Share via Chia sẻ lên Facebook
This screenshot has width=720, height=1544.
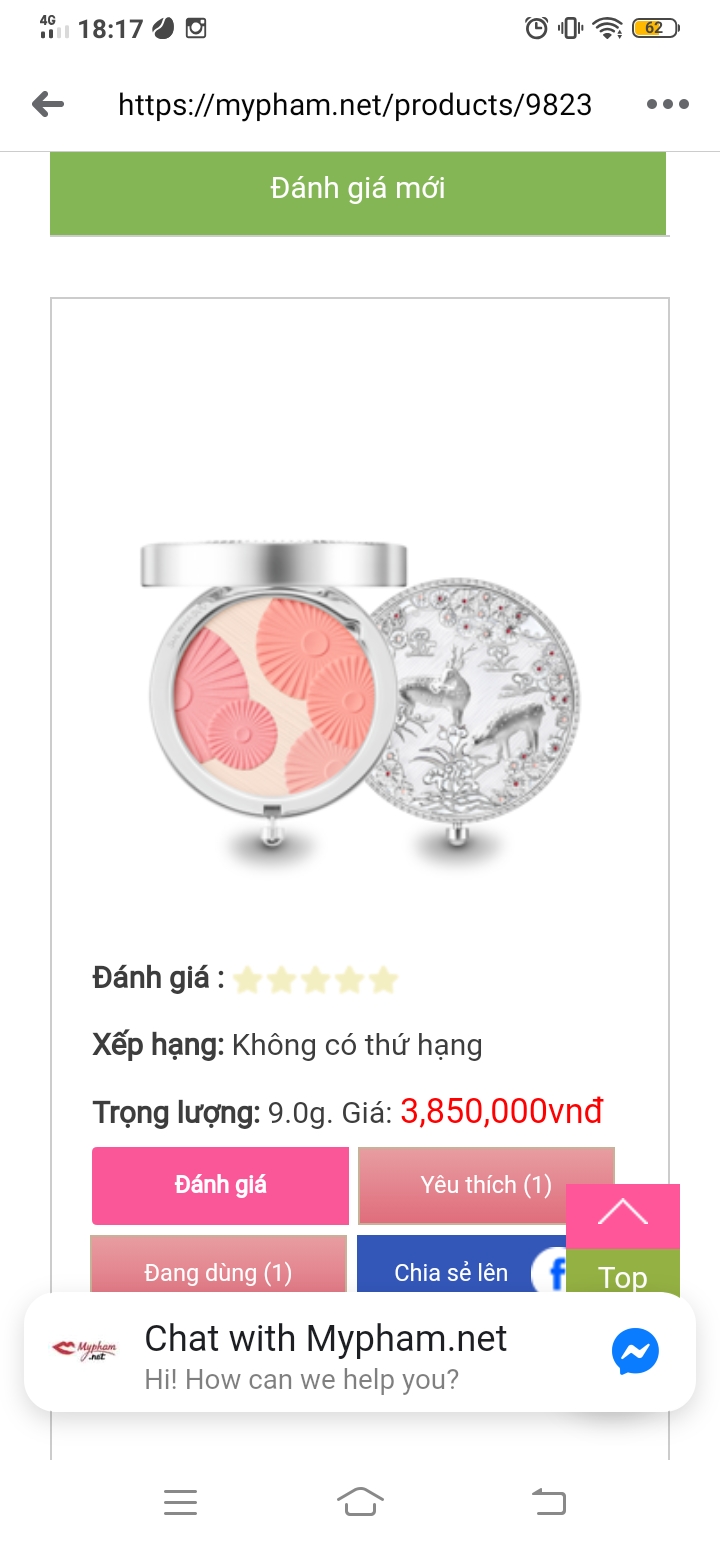click(455, 1272)
